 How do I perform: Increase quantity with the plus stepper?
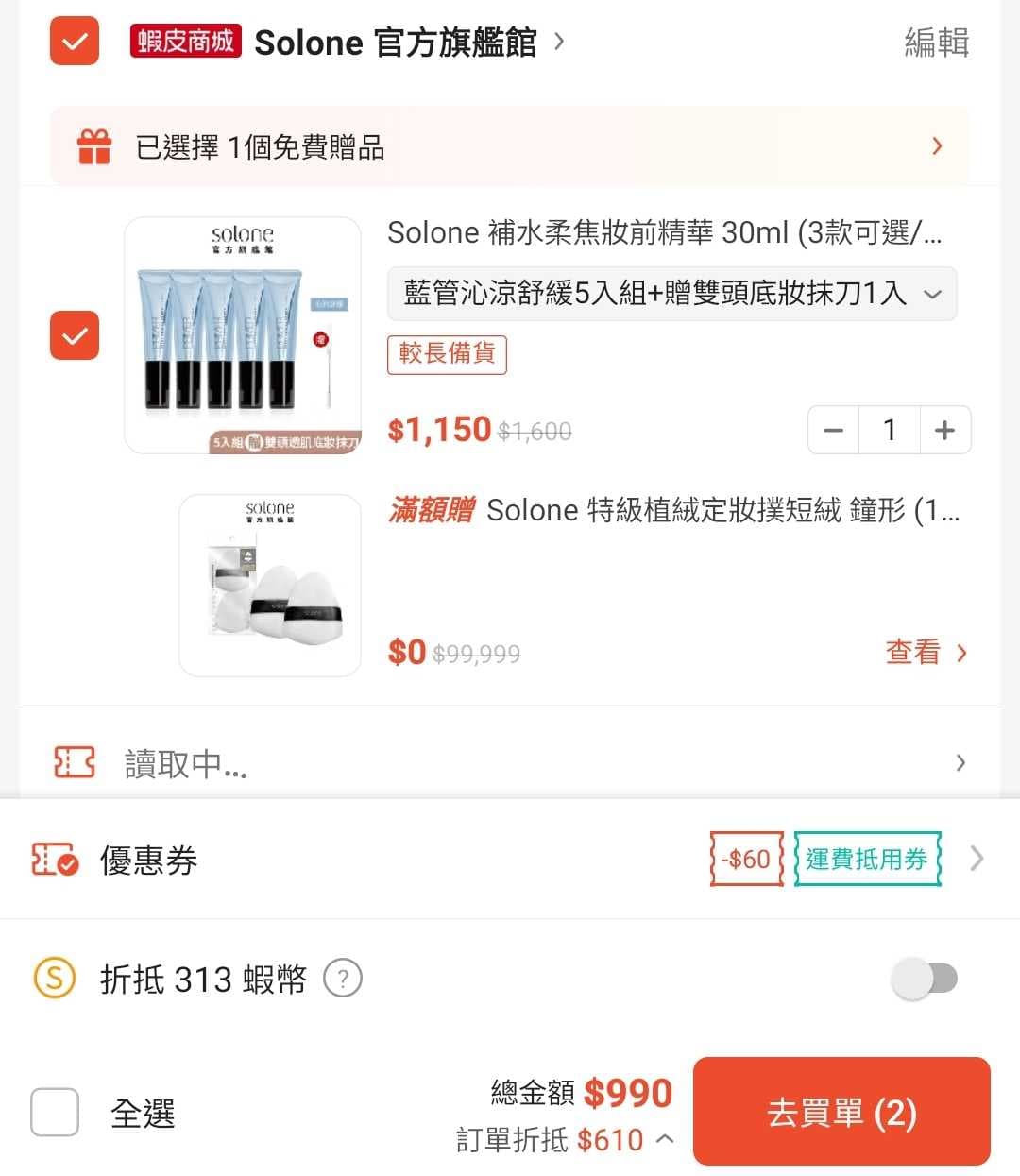point(944,430)
